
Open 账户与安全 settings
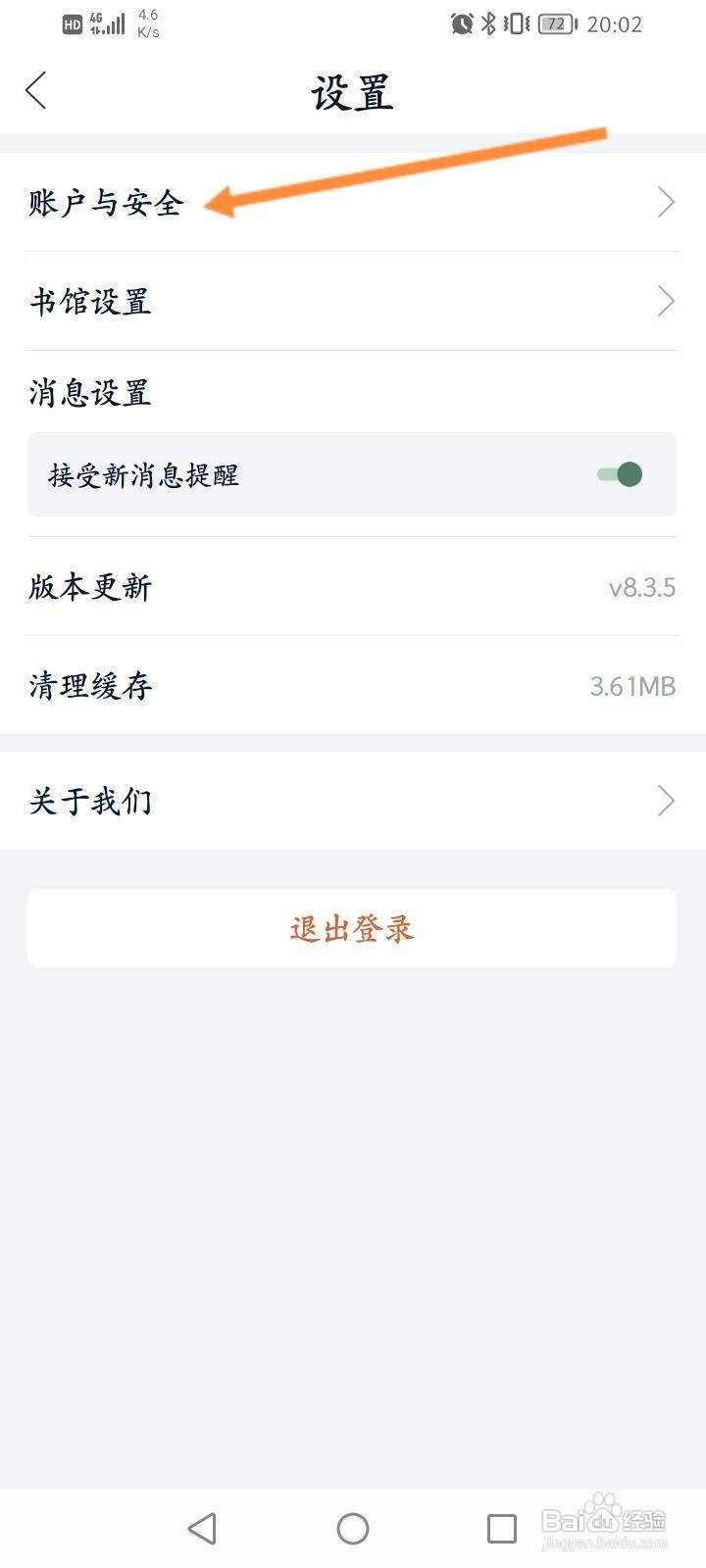point(353,203)
